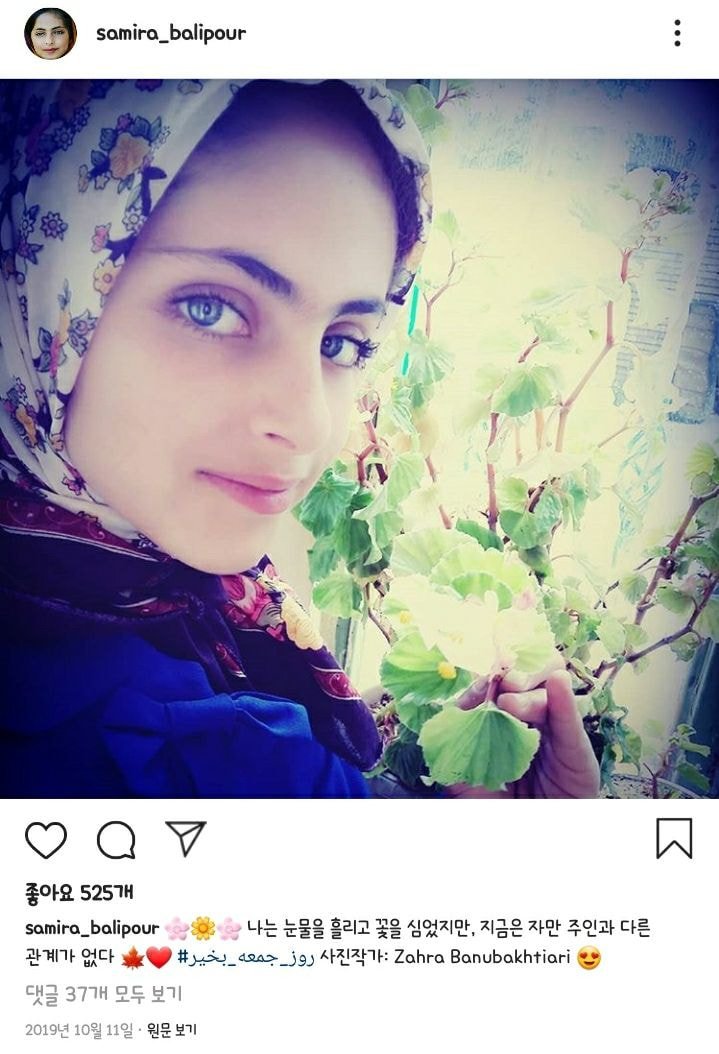Open samira_balipour's profile picture

click(x=50, y=33)
